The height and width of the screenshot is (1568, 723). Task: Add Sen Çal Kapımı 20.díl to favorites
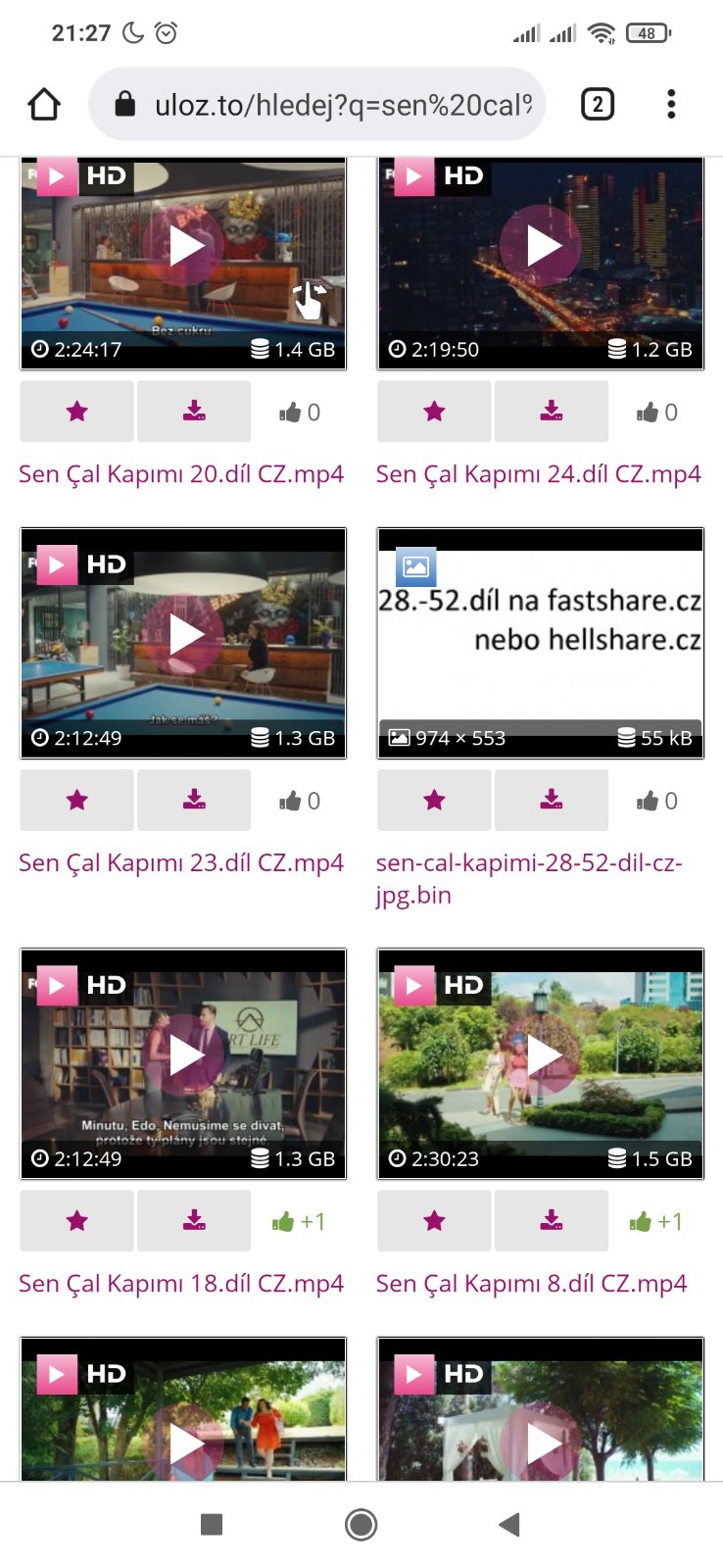77,412
